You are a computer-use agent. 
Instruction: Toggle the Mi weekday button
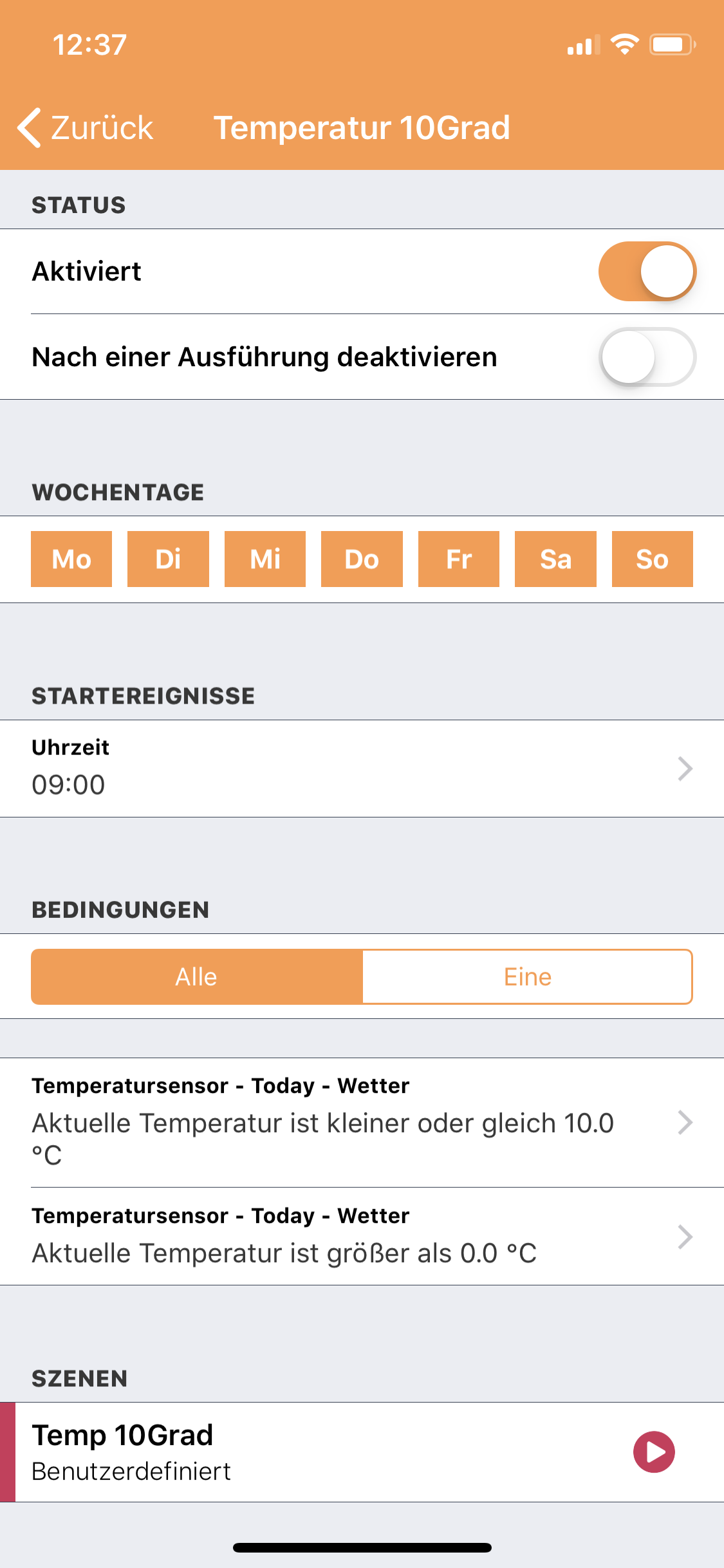[x=265, y=559]
